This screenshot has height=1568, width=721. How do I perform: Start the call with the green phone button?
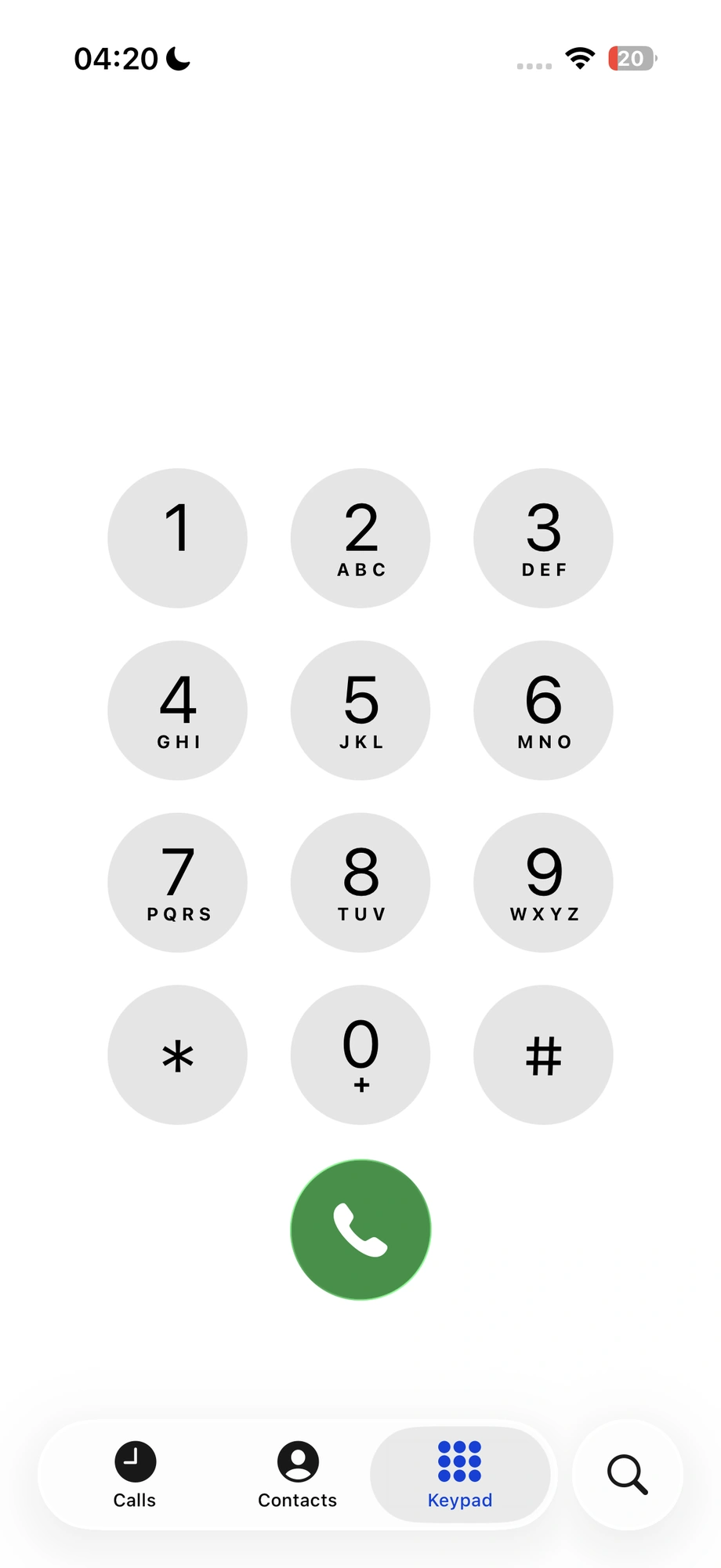click(x=360, y=1229)
